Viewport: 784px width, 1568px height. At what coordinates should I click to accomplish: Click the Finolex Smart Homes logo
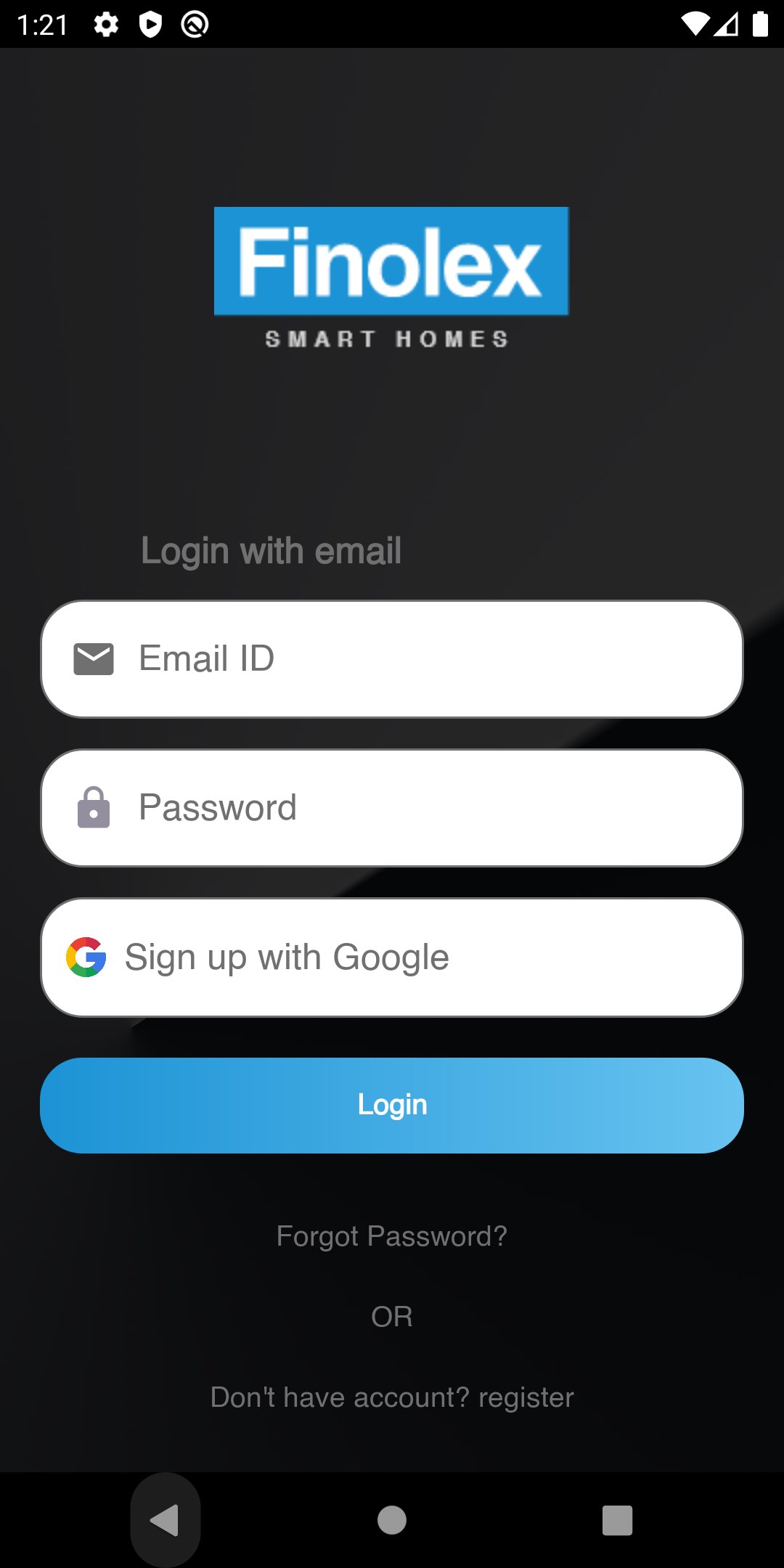tap(391, 276)
